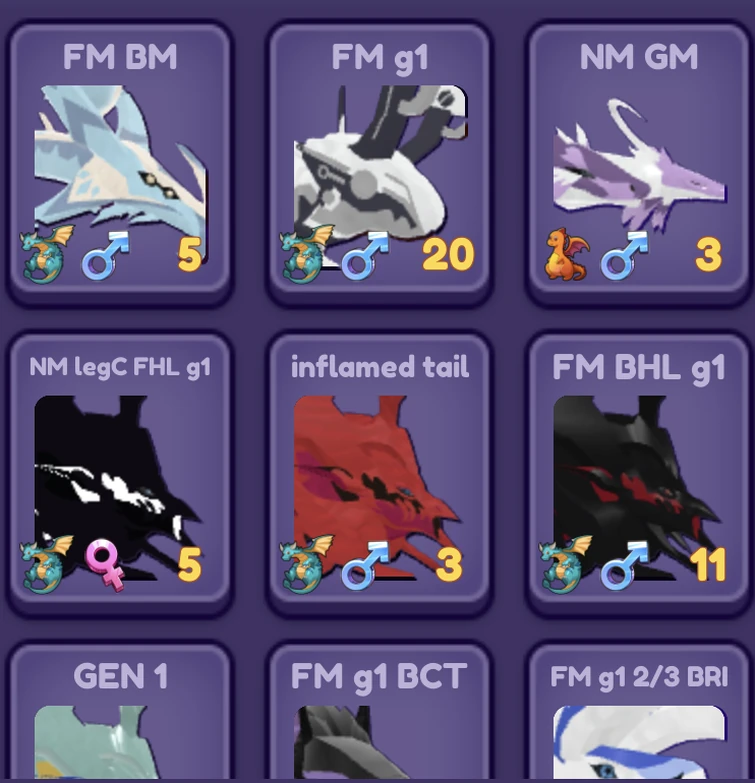Click the FM g1 BCT label
Screen dimensions: 755x783
click(379, 676)
